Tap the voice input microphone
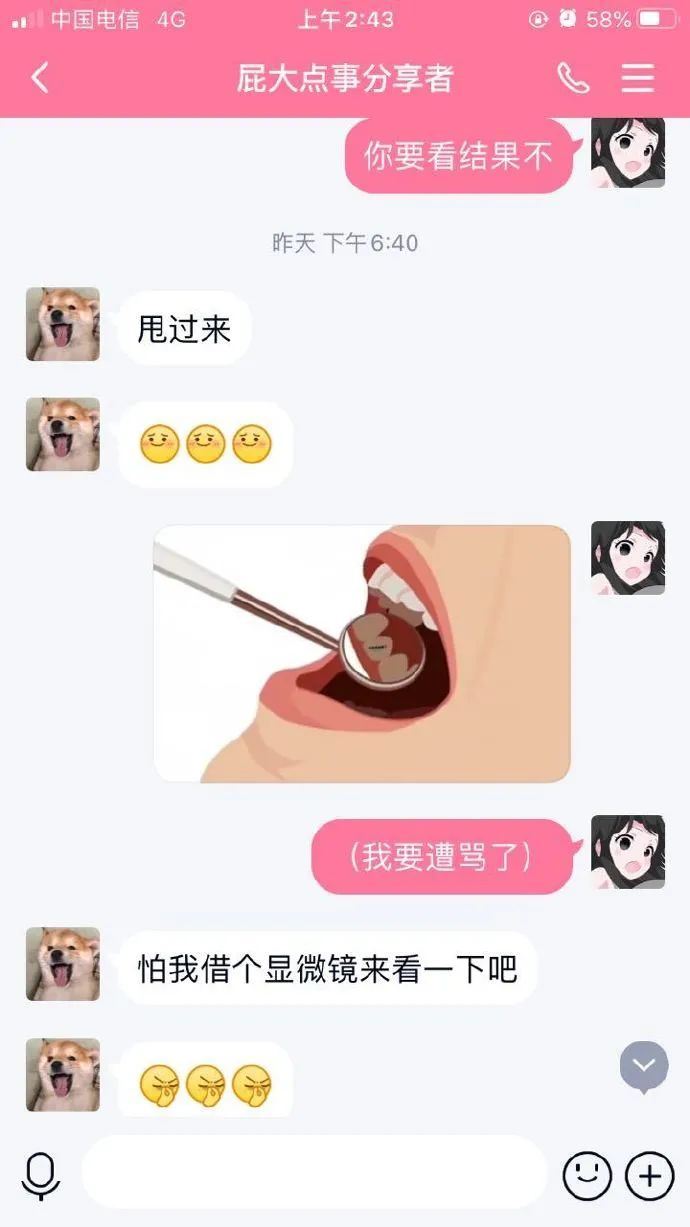Screen dimensions: 690x1227 (41, 1176)
